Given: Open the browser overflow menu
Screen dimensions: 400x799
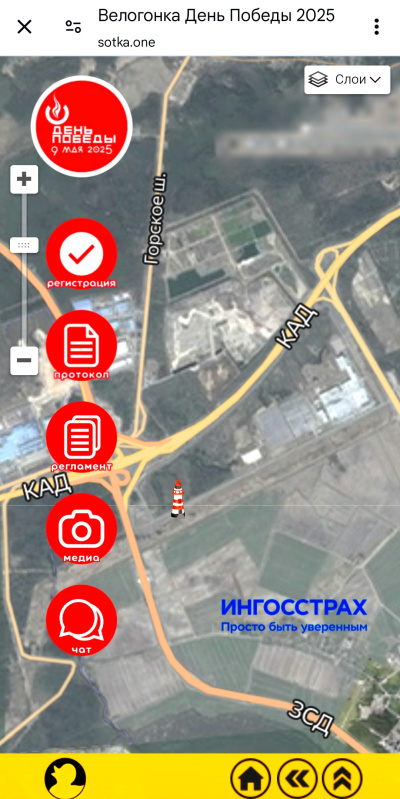Looking at the screenshot, I should click(376, 26).
